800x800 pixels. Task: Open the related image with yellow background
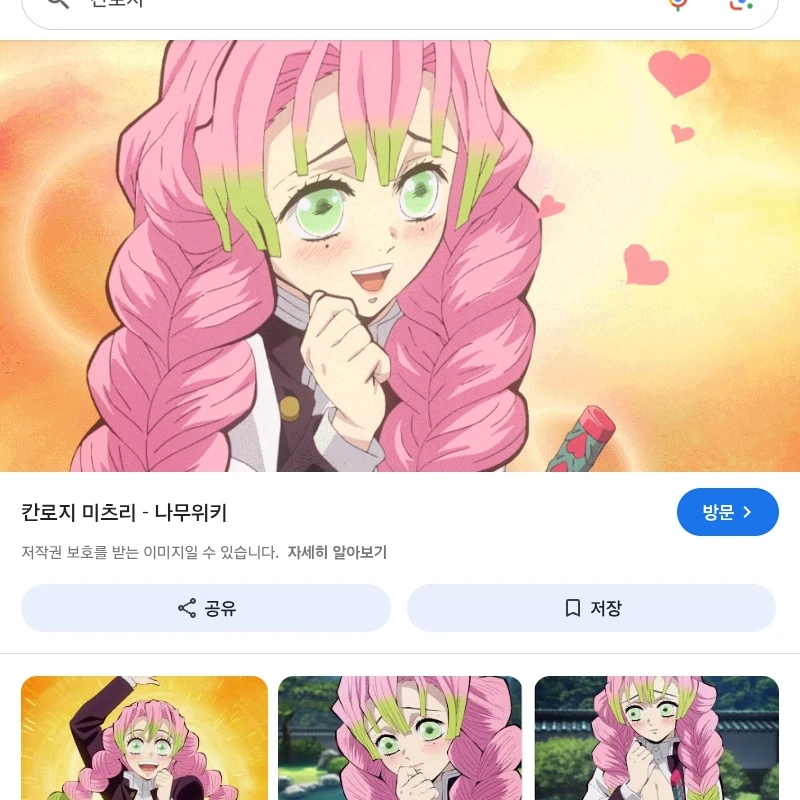coord(144,738)
